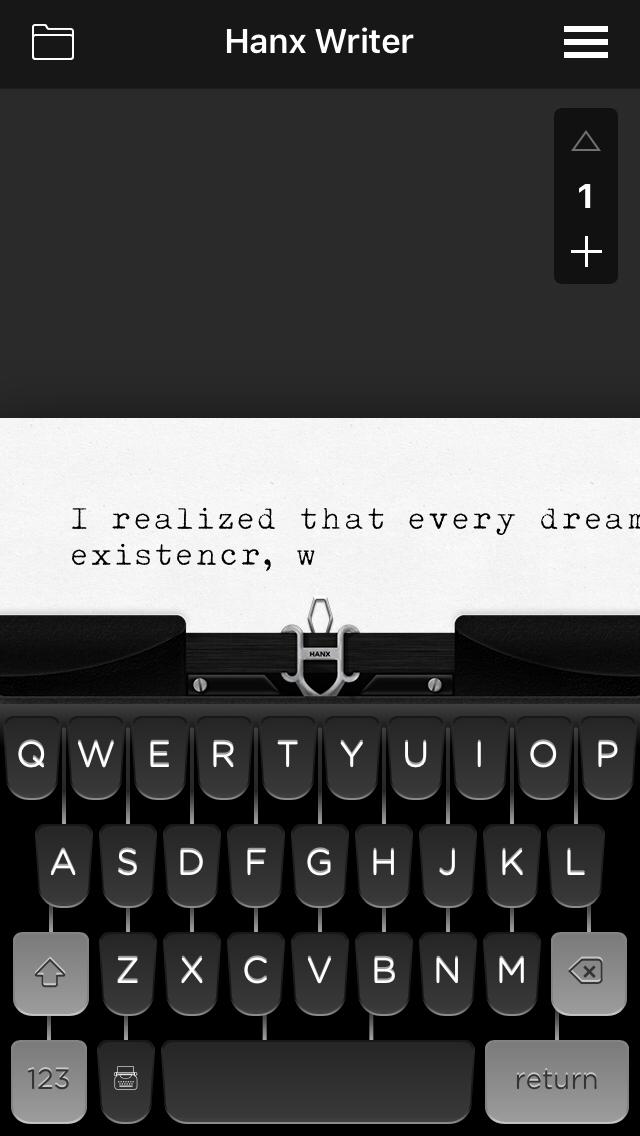Hit the backspace key
This screenshot has height=1136, width=640.
[x=588, y=971]
